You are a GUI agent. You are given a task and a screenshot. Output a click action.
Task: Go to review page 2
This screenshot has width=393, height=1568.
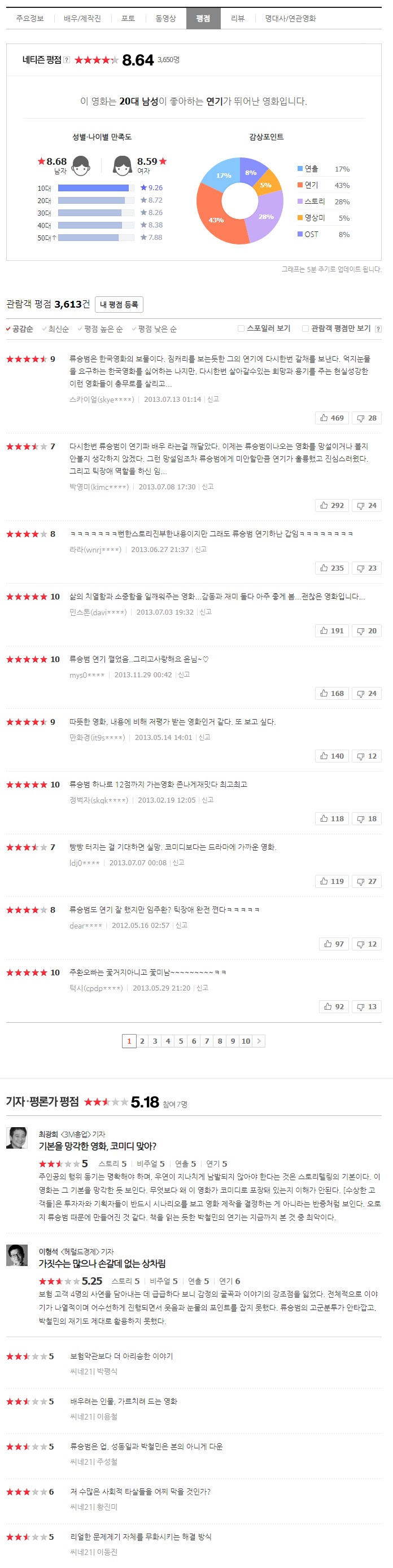click(x=142, y=1041)
